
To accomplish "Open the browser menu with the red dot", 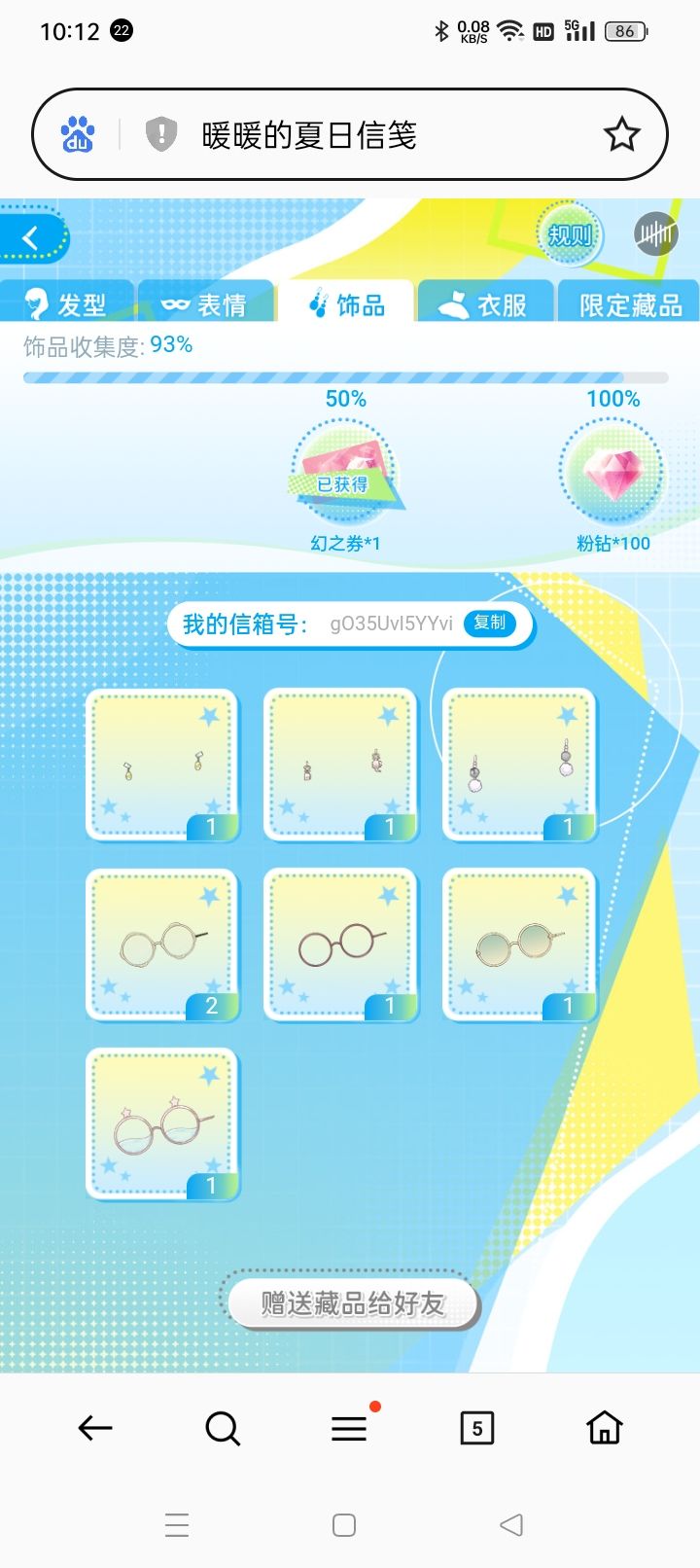I will (348, 1427).
